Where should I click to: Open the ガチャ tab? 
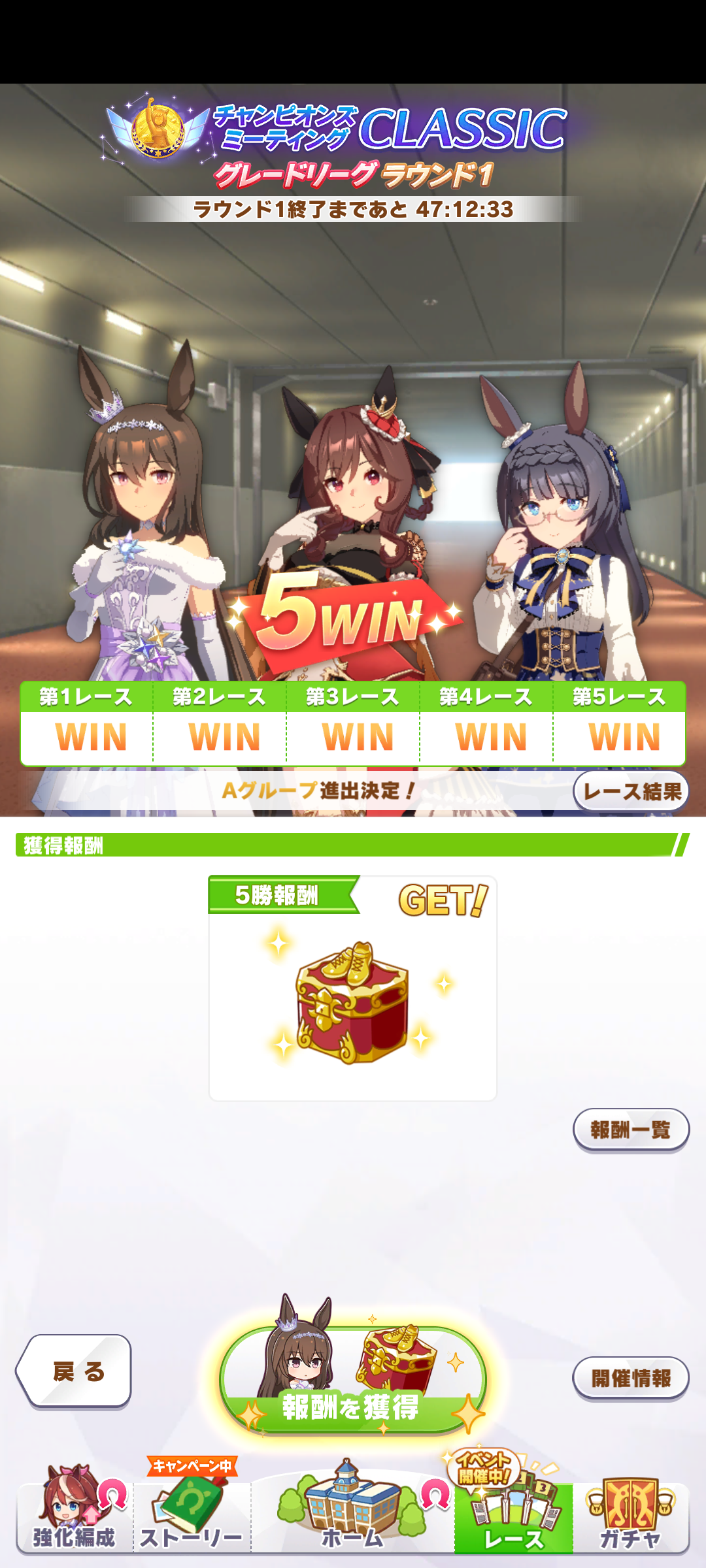[630, 1517]
